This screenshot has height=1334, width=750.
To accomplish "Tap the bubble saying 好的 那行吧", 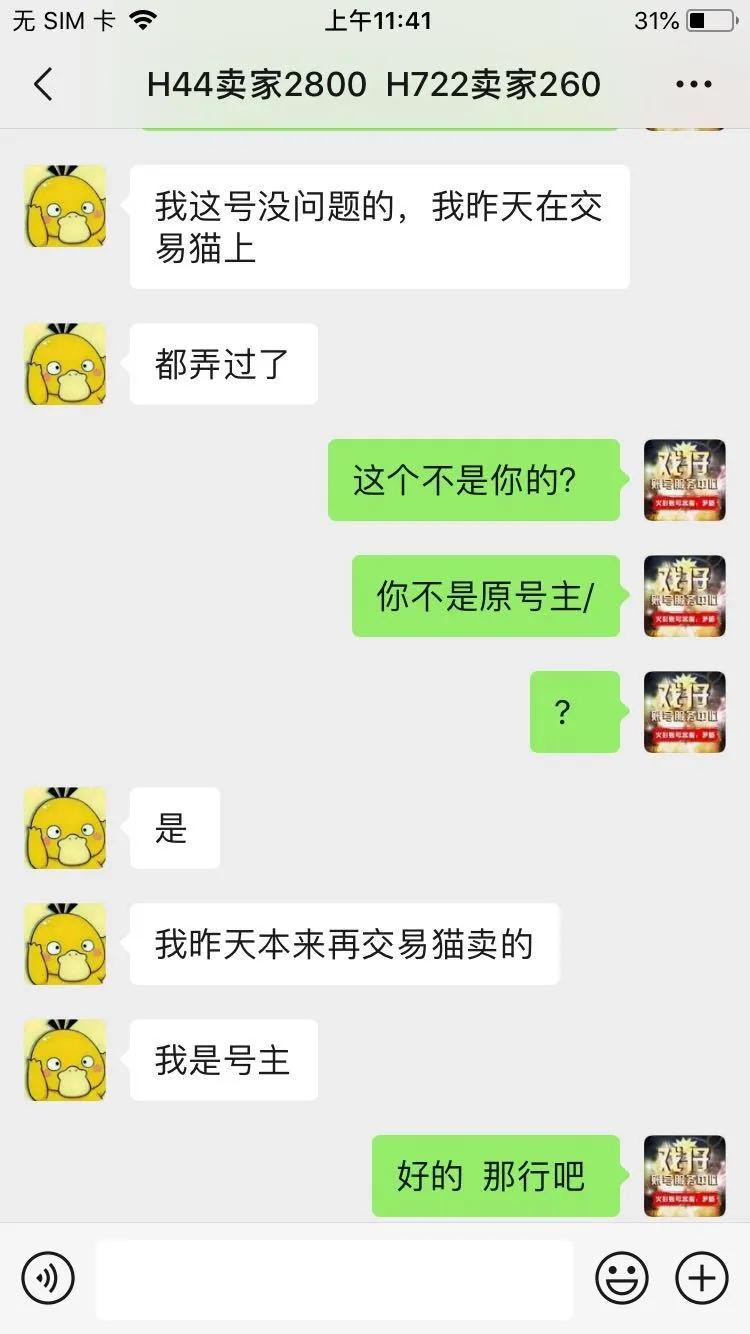I will coord(495,1177).
